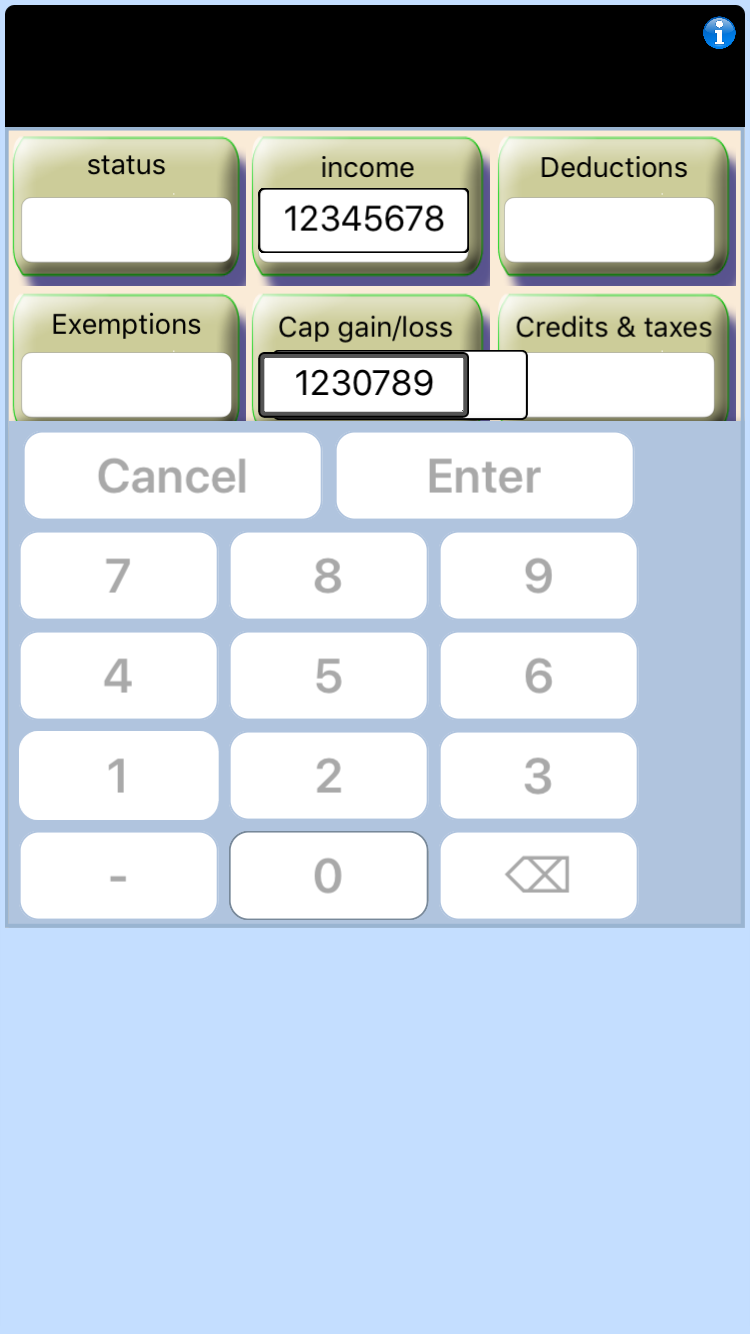Select the status field
Screen dimensions: 750x1334
[126, 230]
